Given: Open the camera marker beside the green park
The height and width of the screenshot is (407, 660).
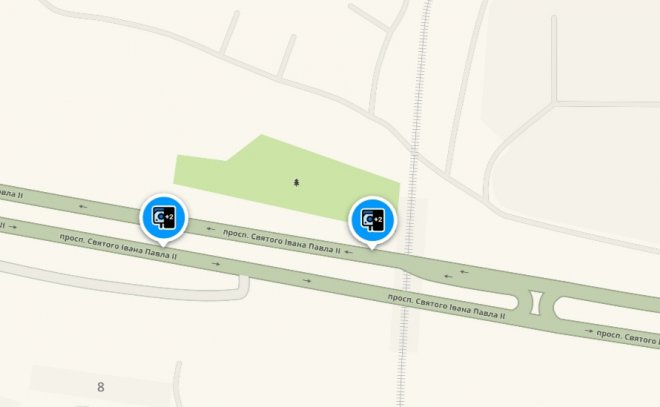Looking at the screenshot, I should [372, 219].
